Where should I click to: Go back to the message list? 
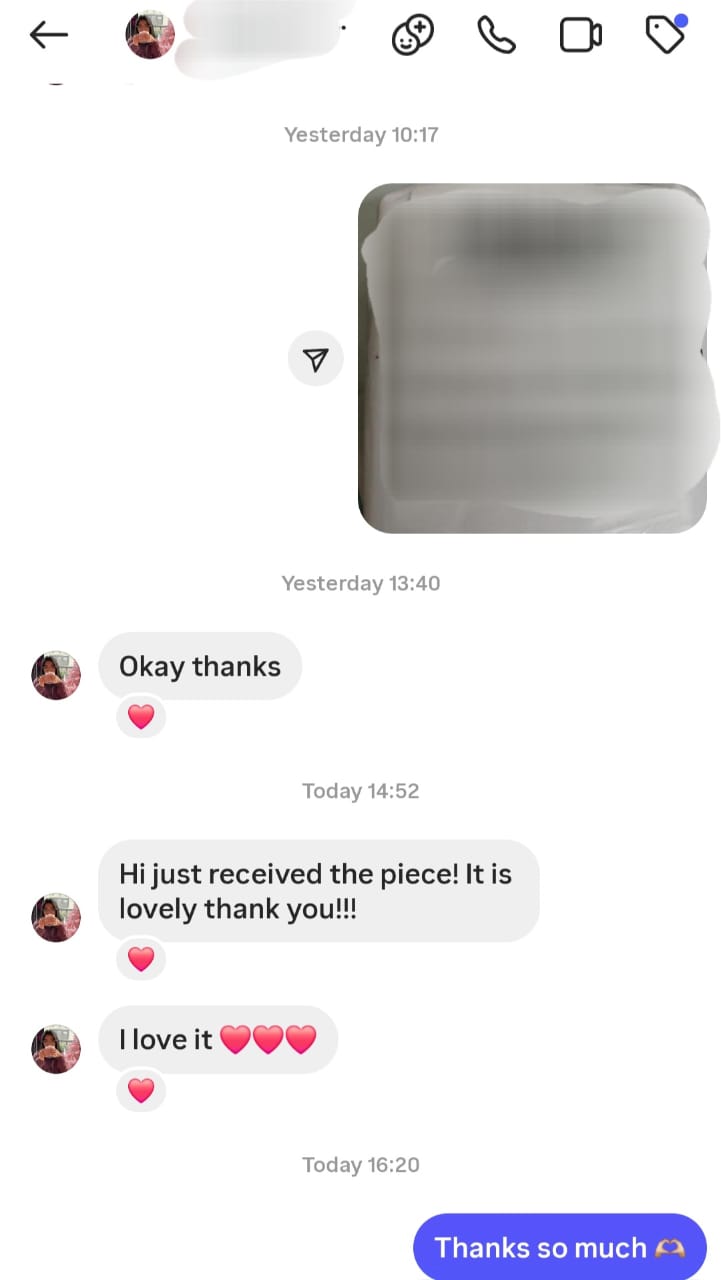click(x=48, y=35)
